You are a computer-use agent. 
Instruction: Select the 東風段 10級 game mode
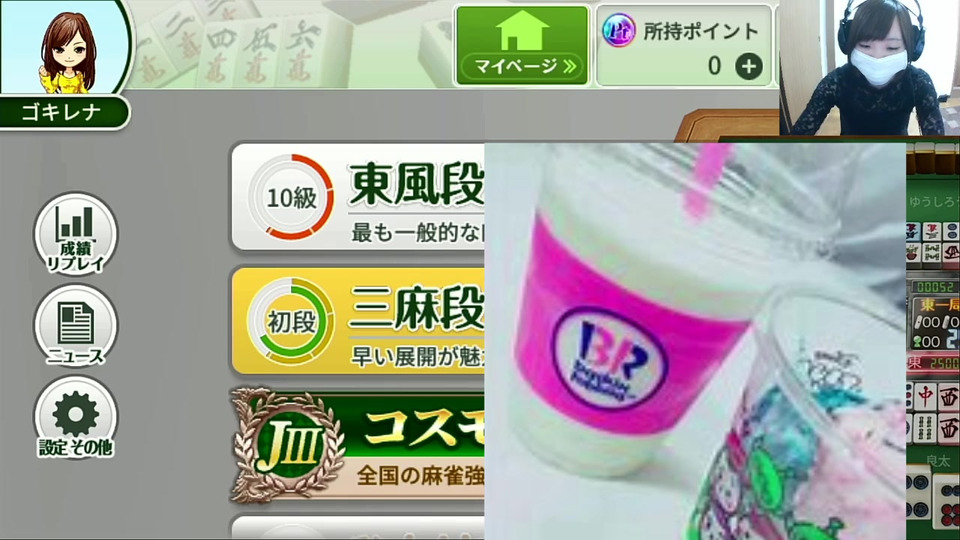click(358, 196)
